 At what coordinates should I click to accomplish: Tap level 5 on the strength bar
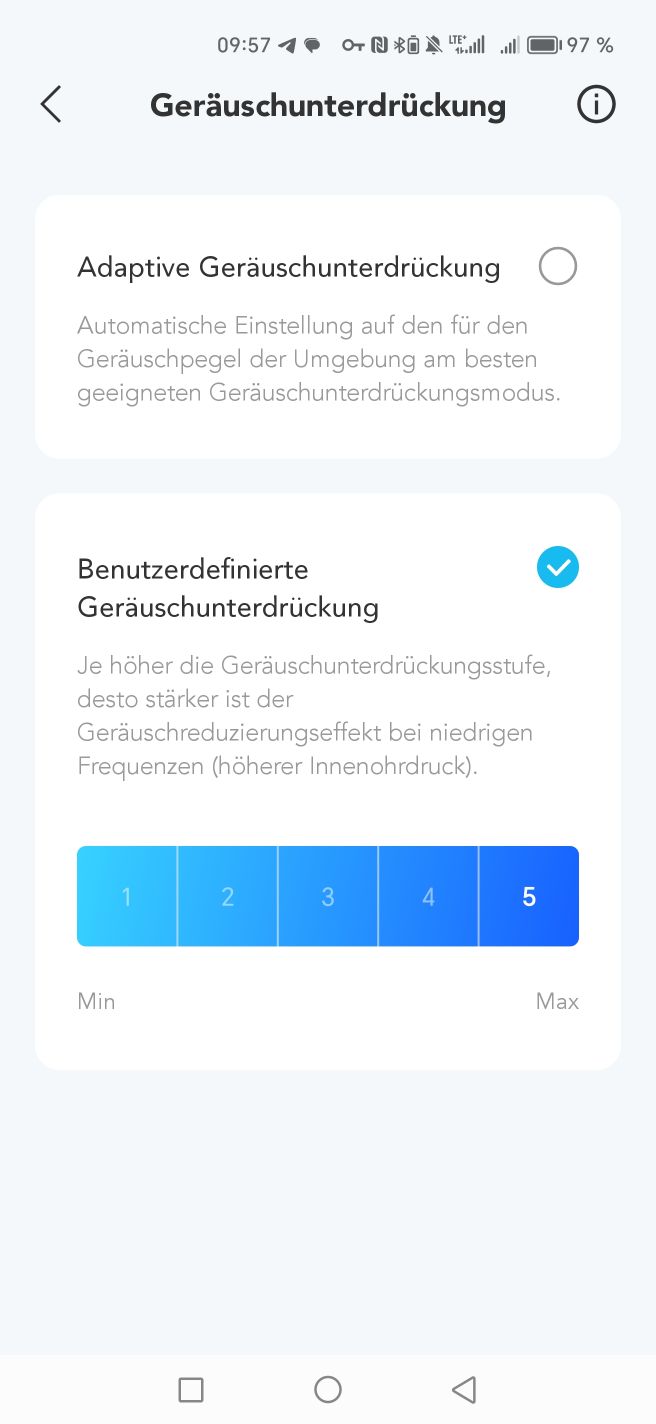(x=529, y=896)
